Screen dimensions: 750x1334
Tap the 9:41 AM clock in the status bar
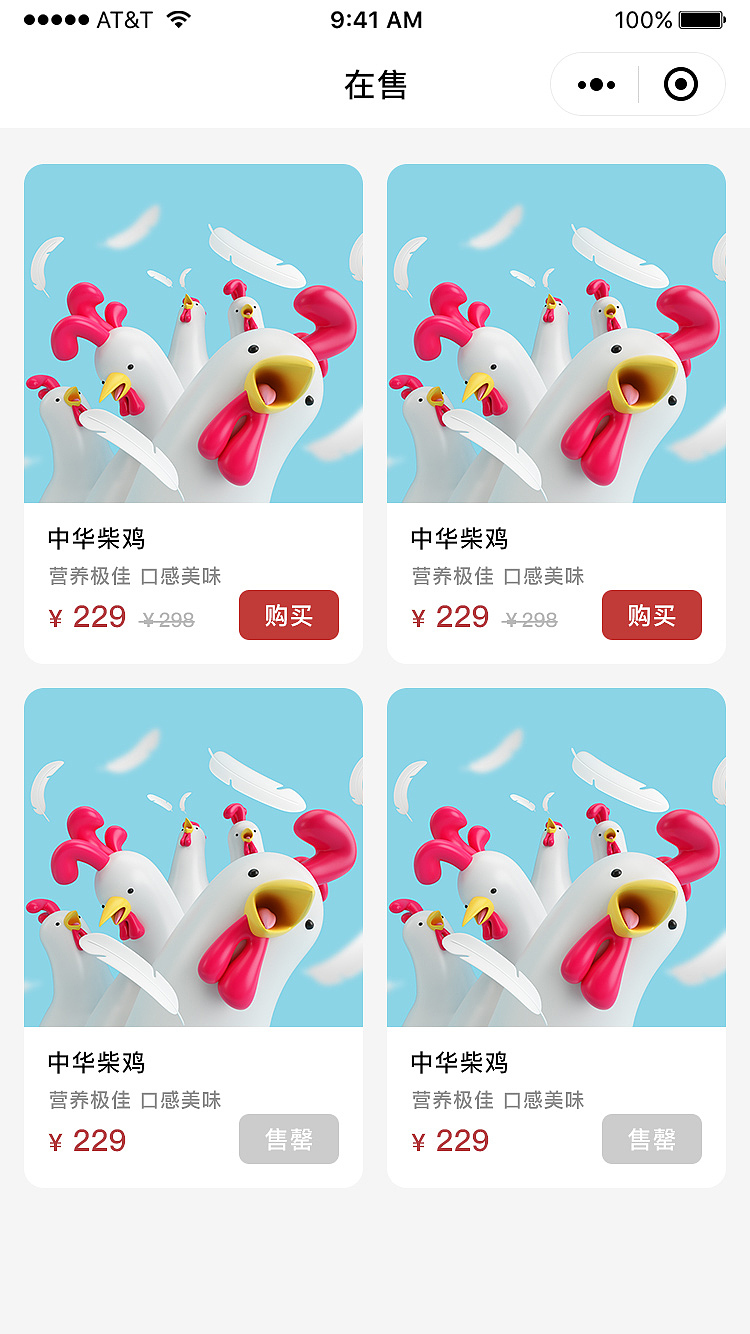point(376,18)
